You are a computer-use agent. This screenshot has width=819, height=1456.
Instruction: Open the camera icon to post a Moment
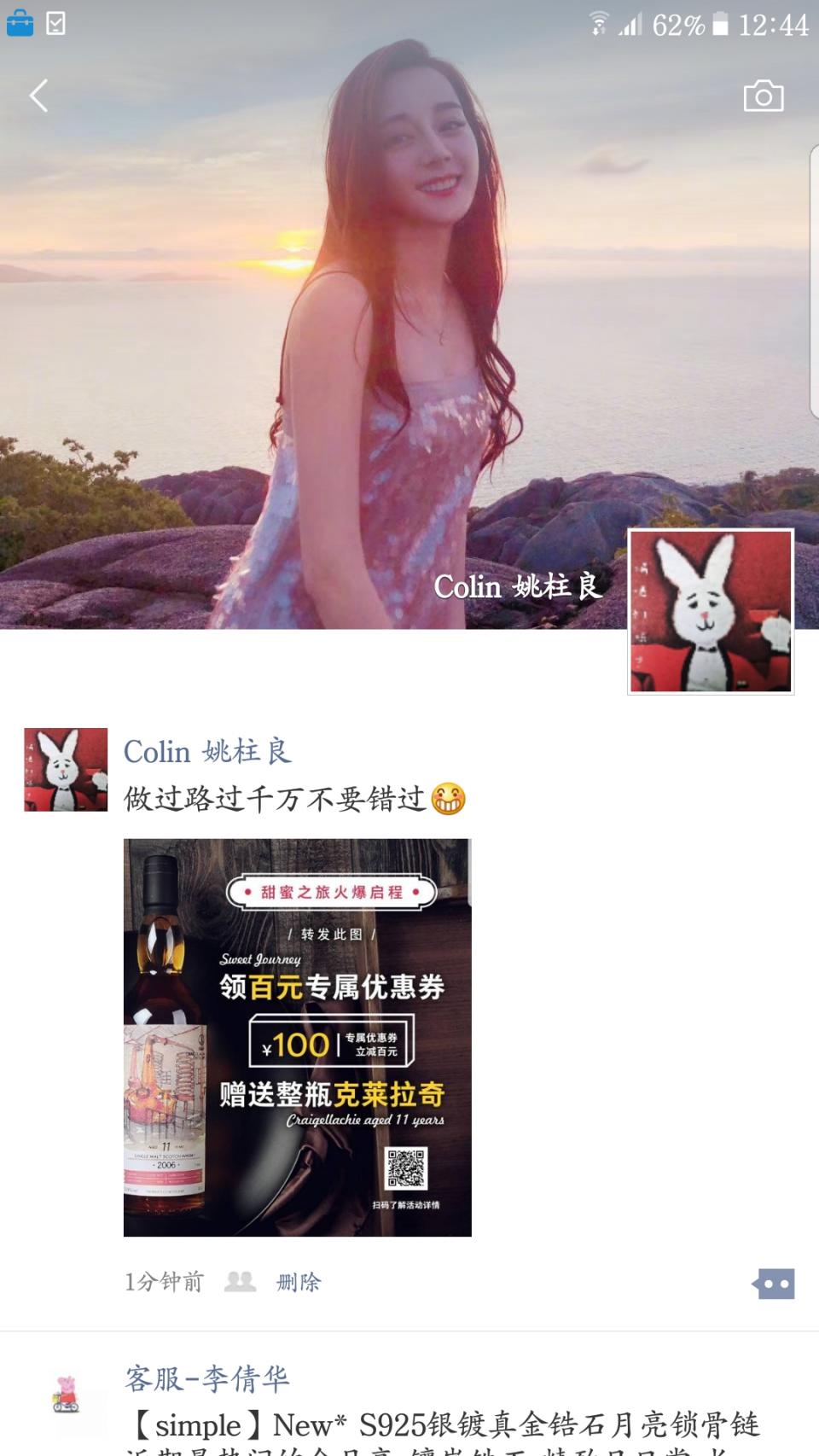(x=764, y=96)
